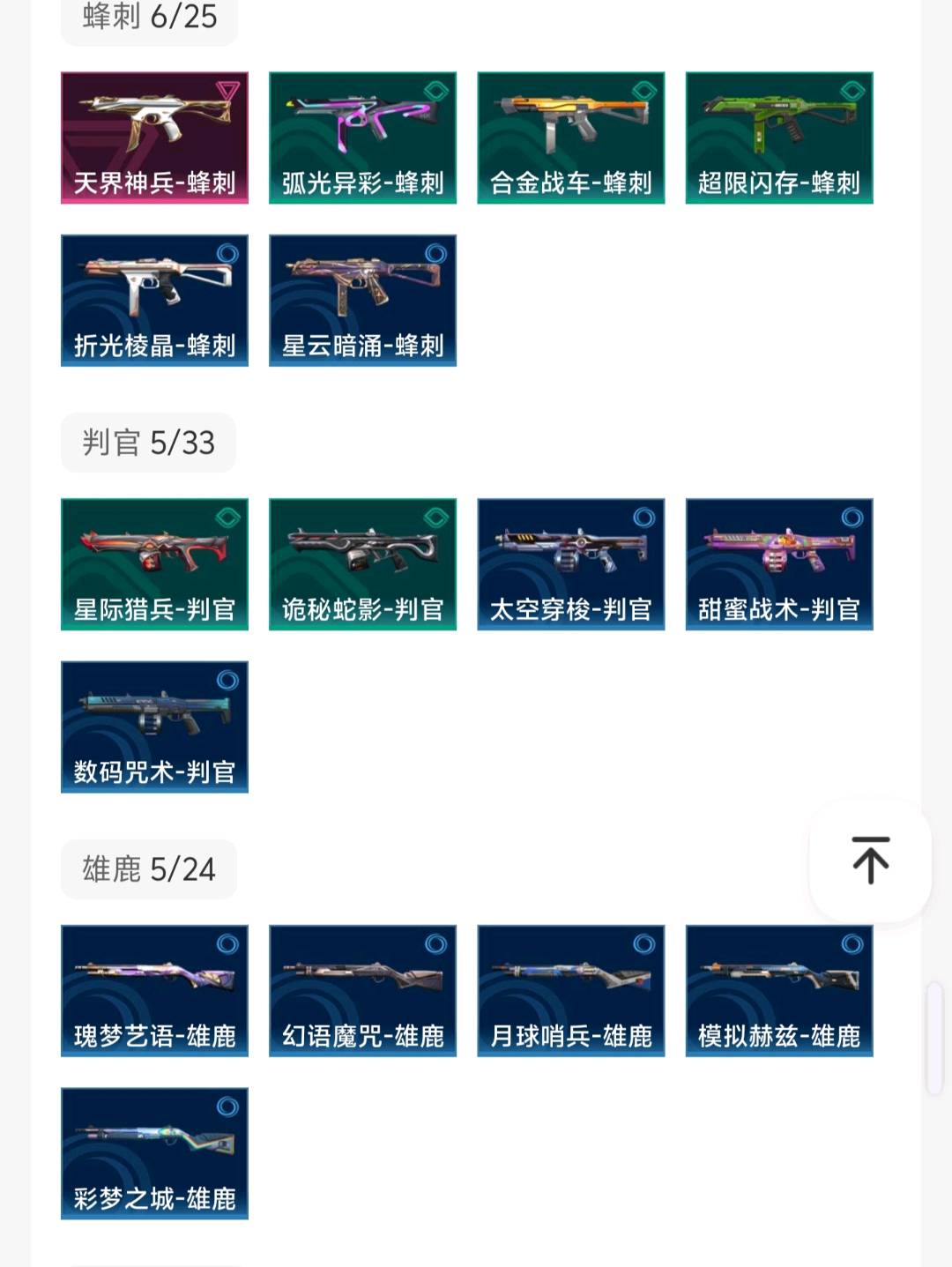Image resolution: width=952 pixels, height=1267 pixels.
Task: Select the 幻语魔咒-雄鹿 skin
Action: (x=362, y=990)
